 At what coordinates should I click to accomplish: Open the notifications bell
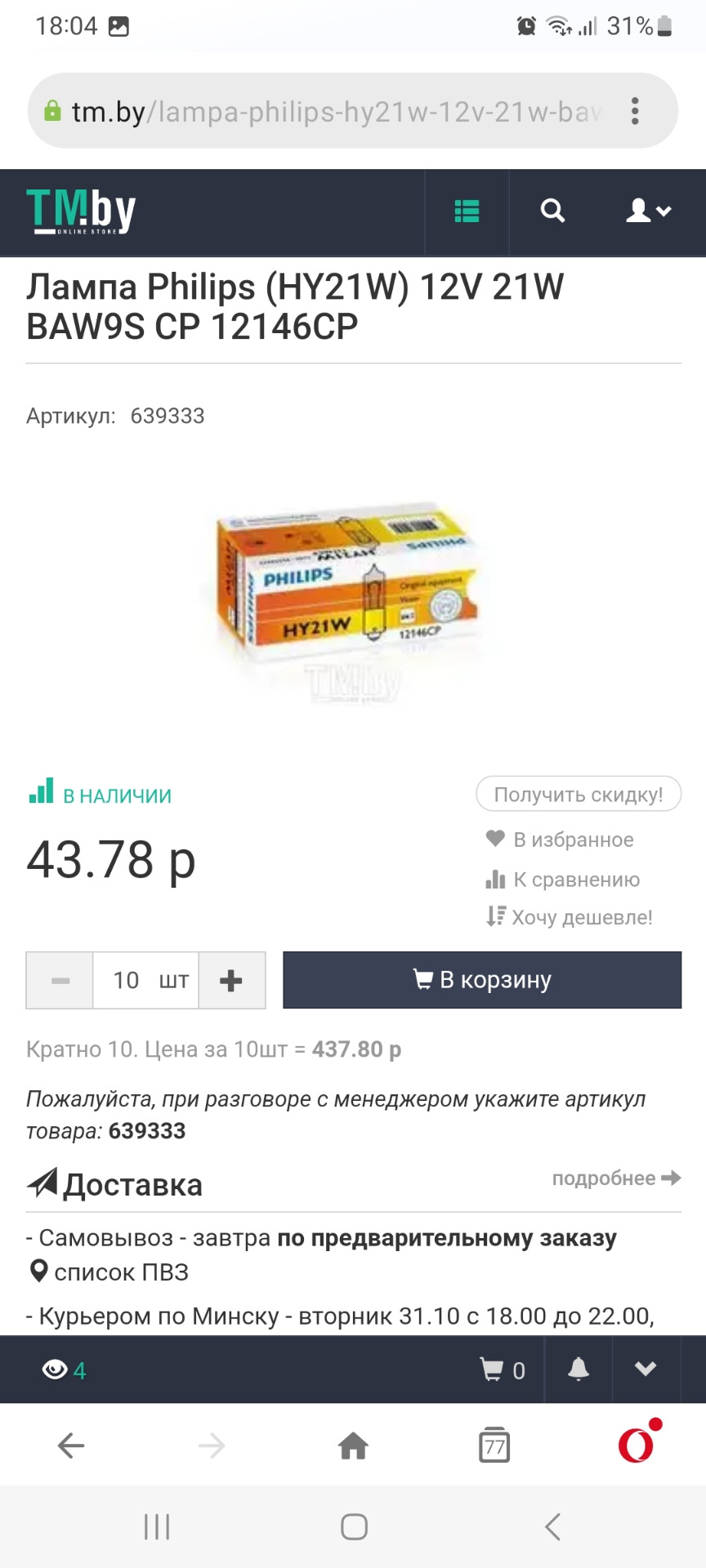pos(579,1370)
